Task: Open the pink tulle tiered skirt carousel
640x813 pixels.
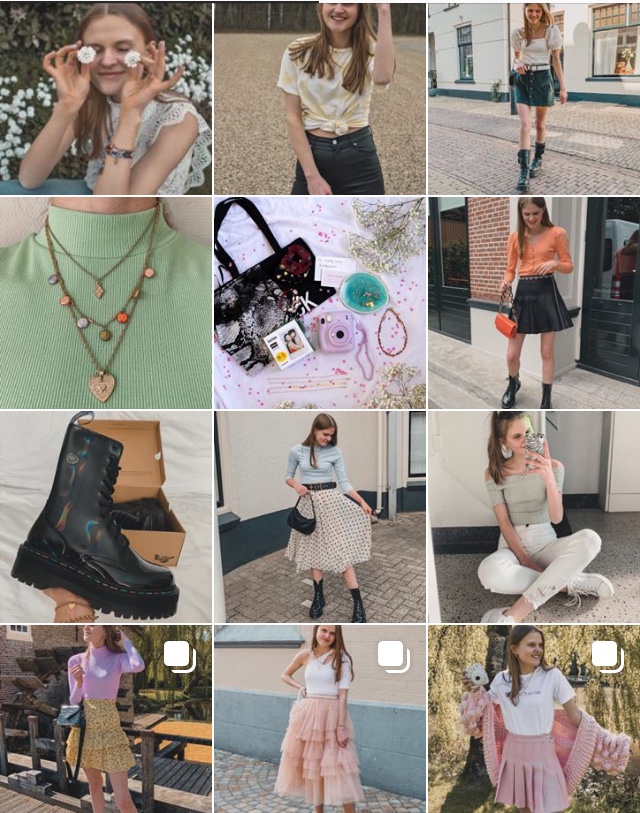Action: click(x=319, y=718)
